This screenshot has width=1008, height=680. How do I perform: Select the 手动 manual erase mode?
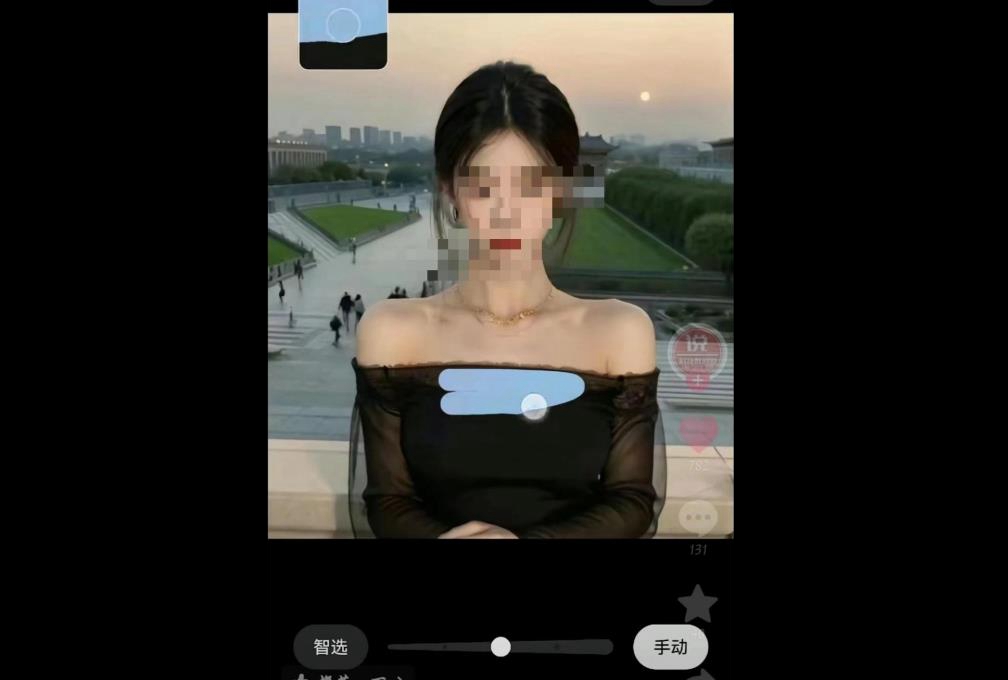click(x=670, y=647)
